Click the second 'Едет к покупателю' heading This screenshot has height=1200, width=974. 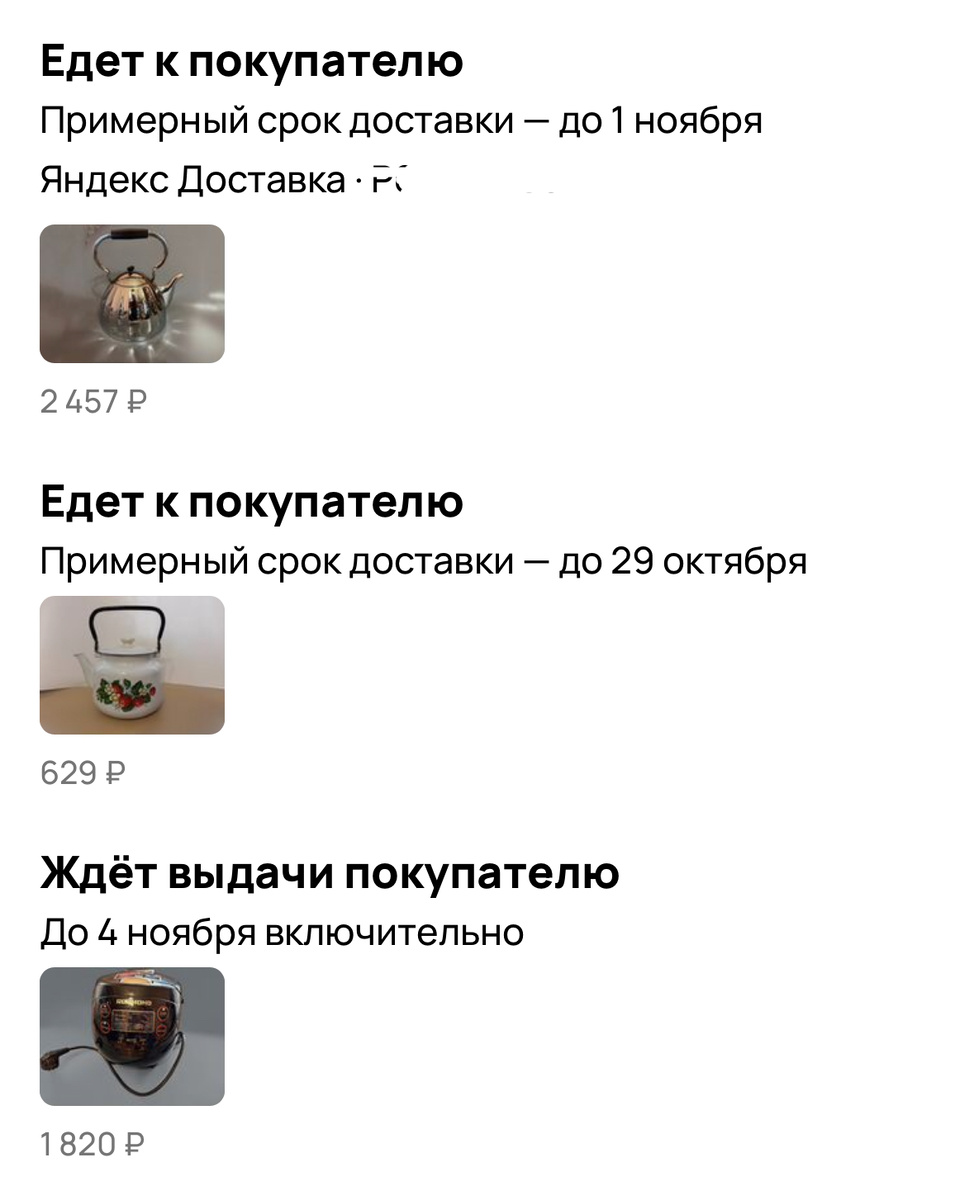tap(250, 501)
